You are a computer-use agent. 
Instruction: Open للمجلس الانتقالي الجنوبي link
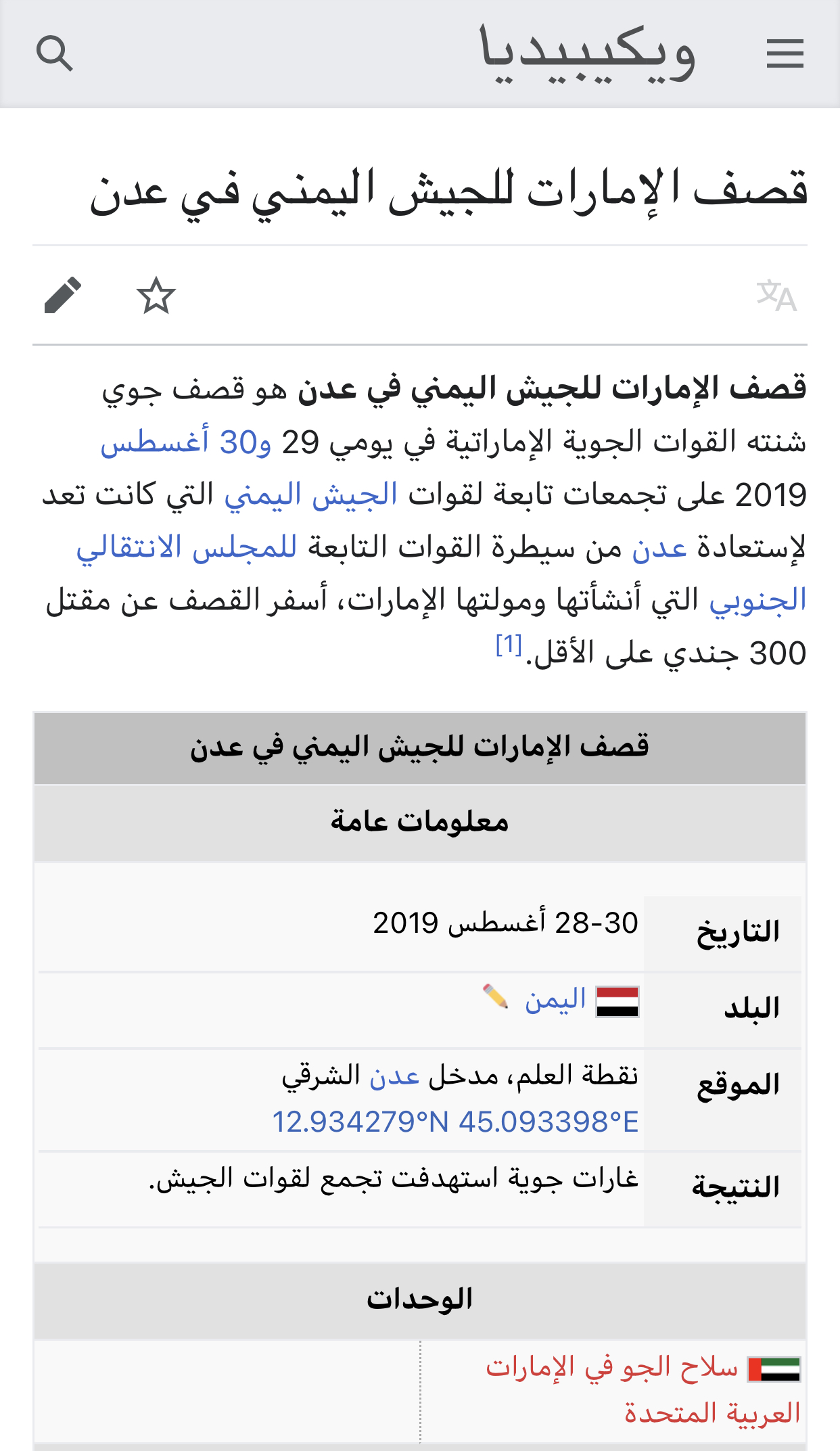tap(187, 548)
